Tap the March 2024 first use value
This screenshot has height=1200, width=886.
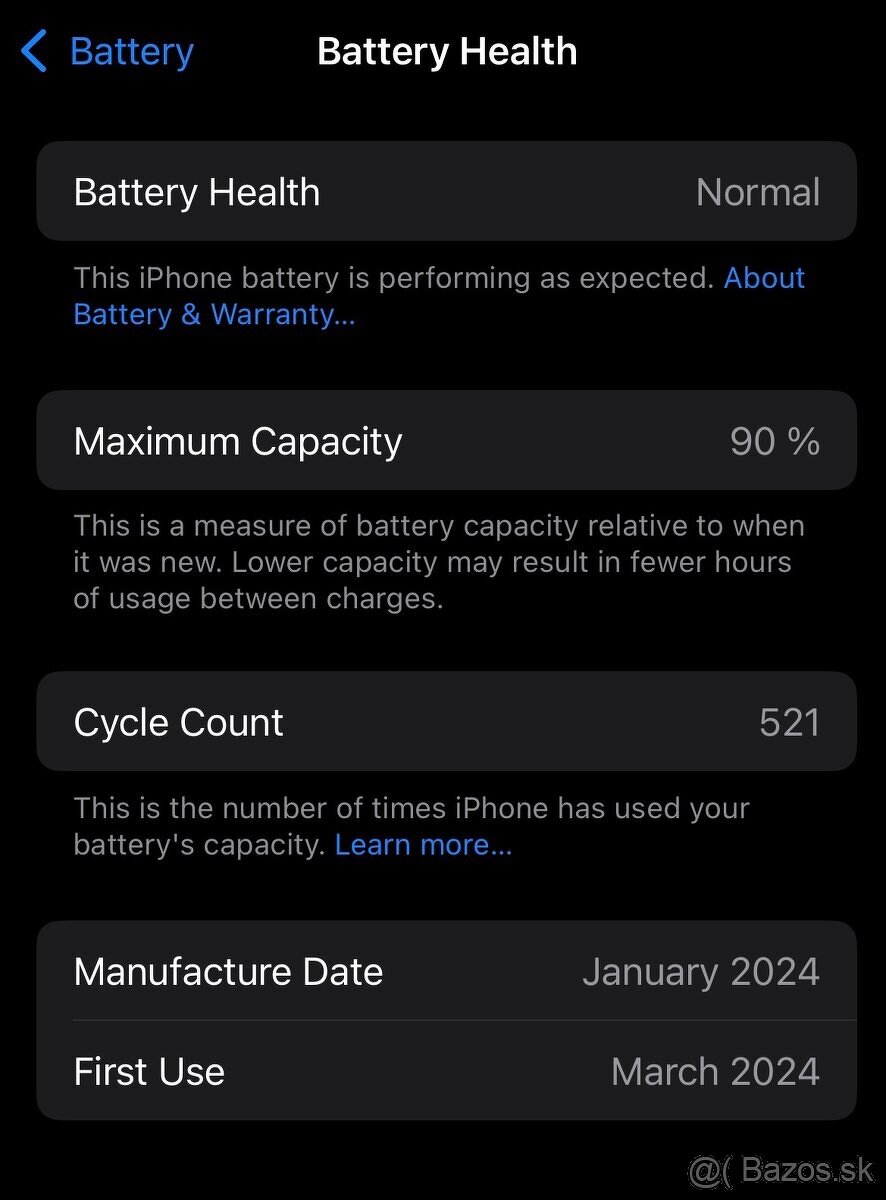715,1071
